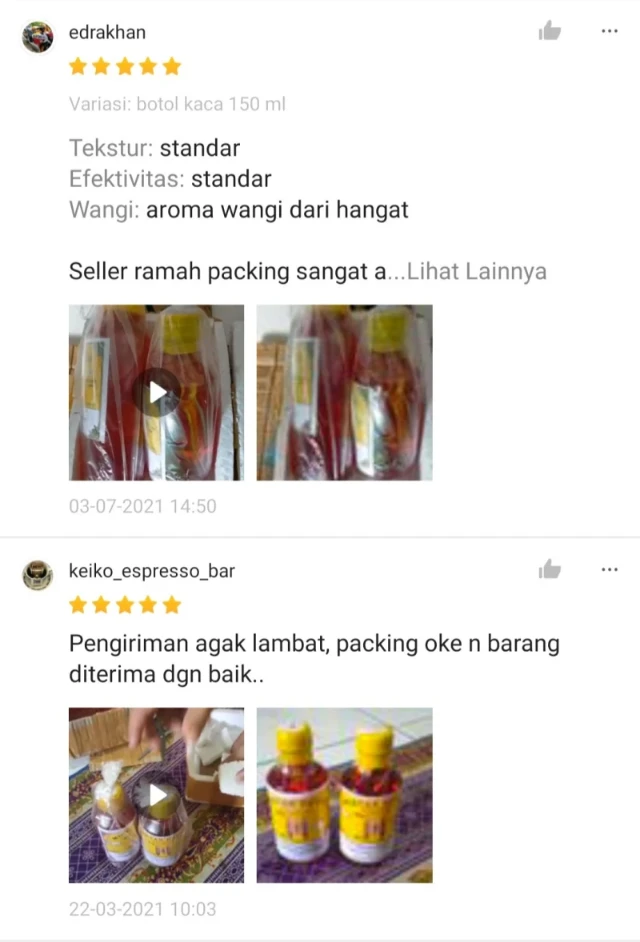Play the video in keiko_espresso_bar's review
This screenshot has width=640, height=942.
coord(156,795)
